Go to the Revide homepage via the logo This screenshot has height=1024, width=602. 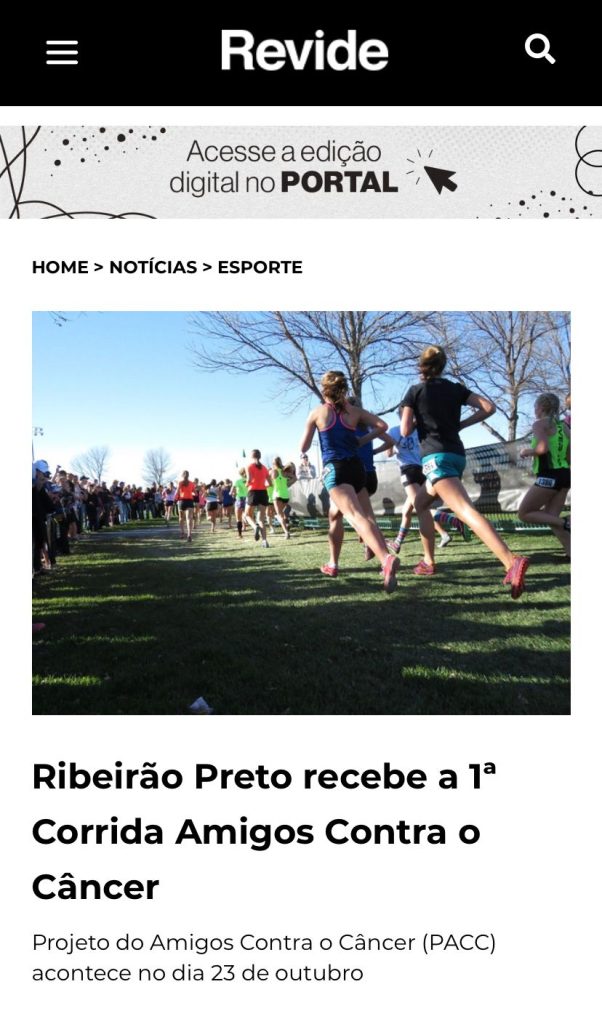click(304, 50)
